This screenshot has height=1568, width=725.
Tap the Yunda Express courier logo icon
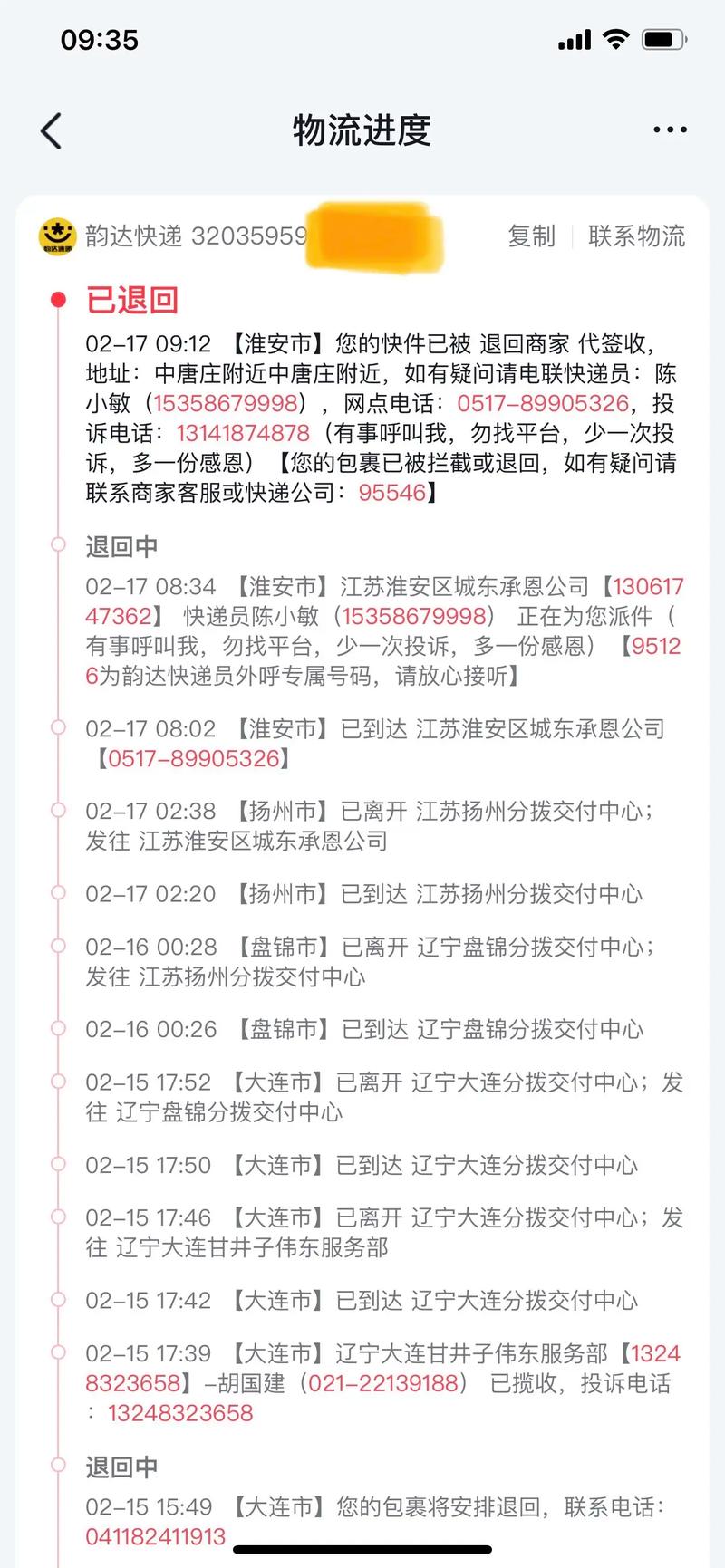point(55,235)
